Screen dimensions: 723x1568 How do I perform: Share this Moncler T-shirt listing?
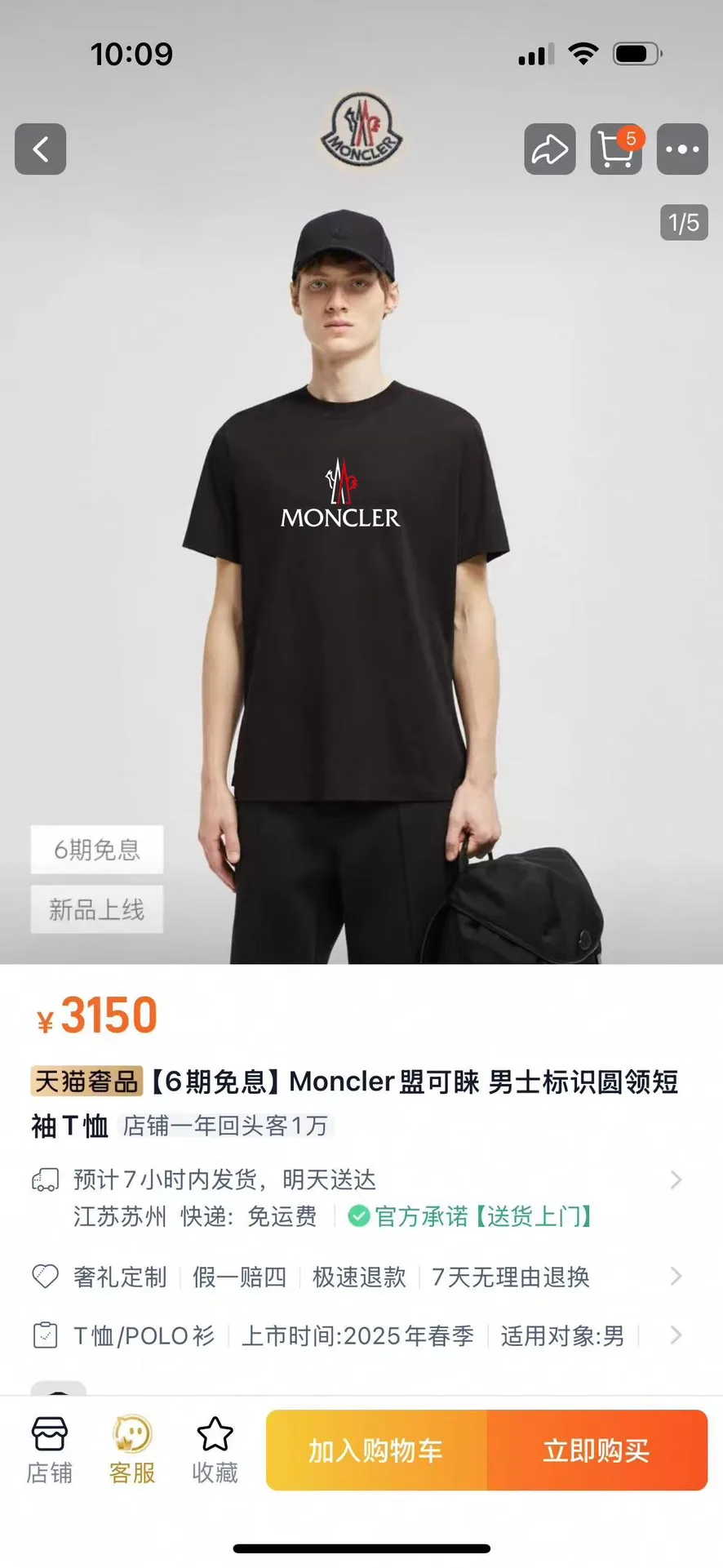point(549,149)
